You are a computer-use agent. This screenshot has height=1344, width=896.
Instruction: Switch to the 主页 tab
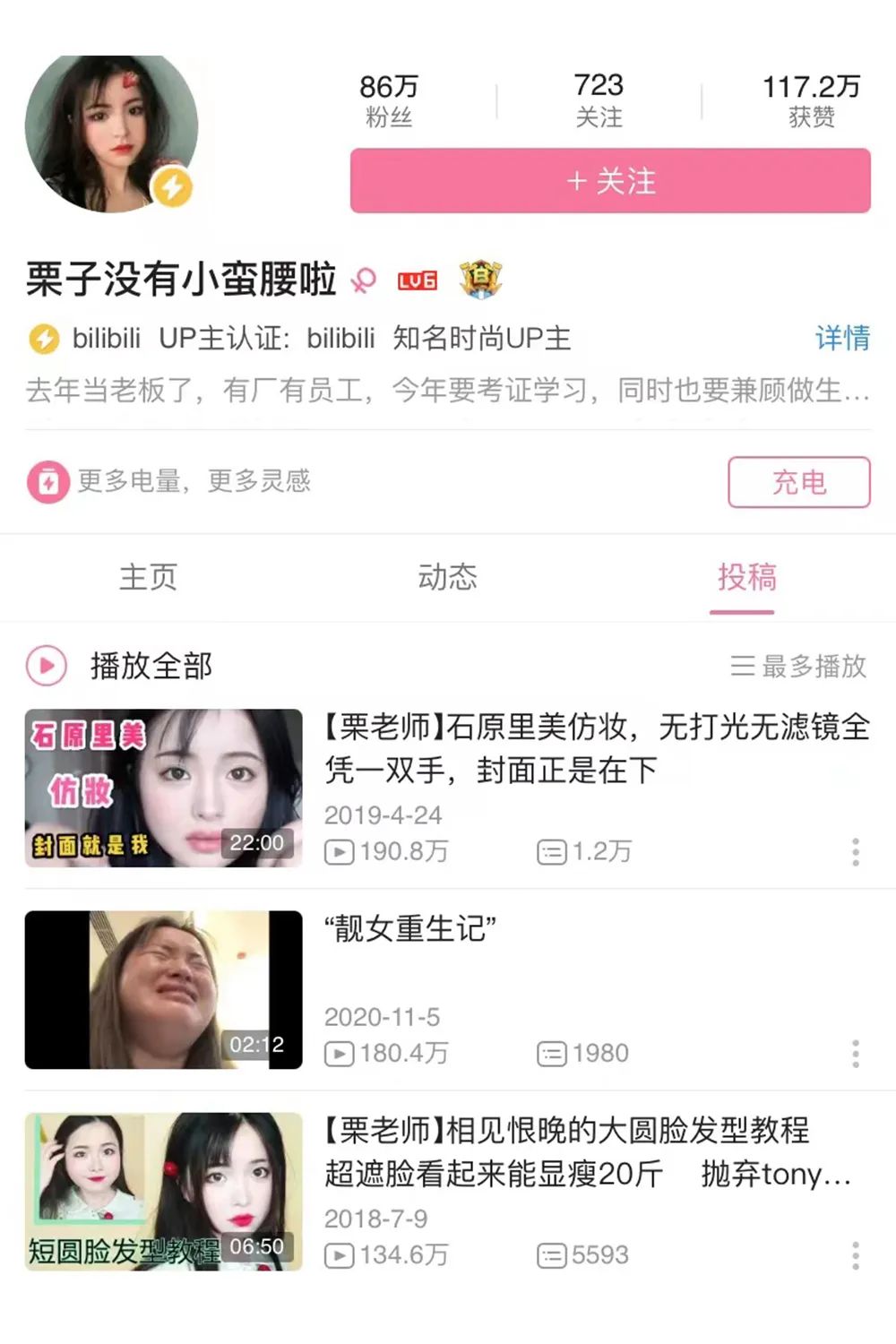[149, 577]
